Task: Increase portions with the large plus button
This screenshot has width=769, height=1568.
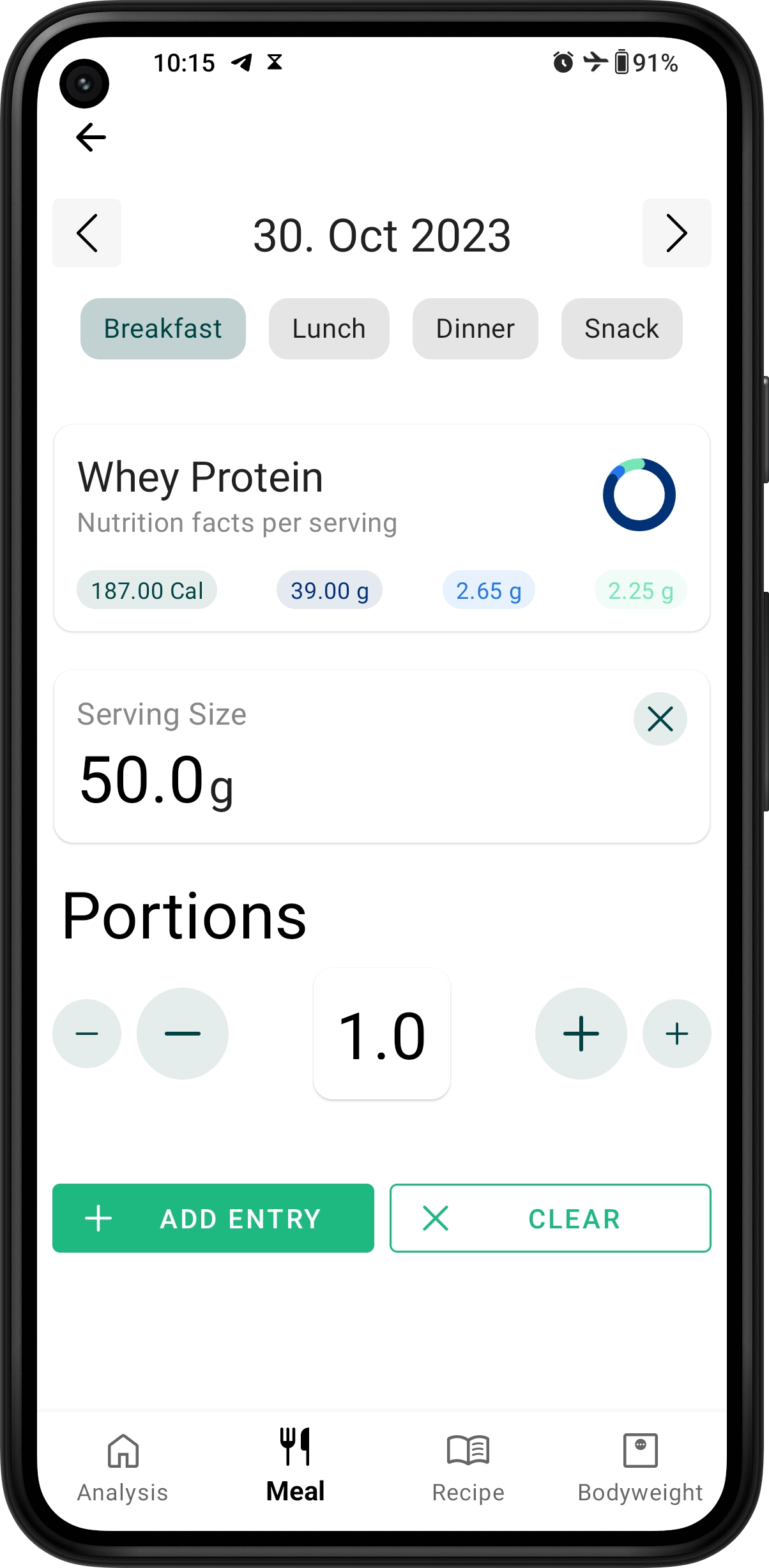Action: 581,1034
